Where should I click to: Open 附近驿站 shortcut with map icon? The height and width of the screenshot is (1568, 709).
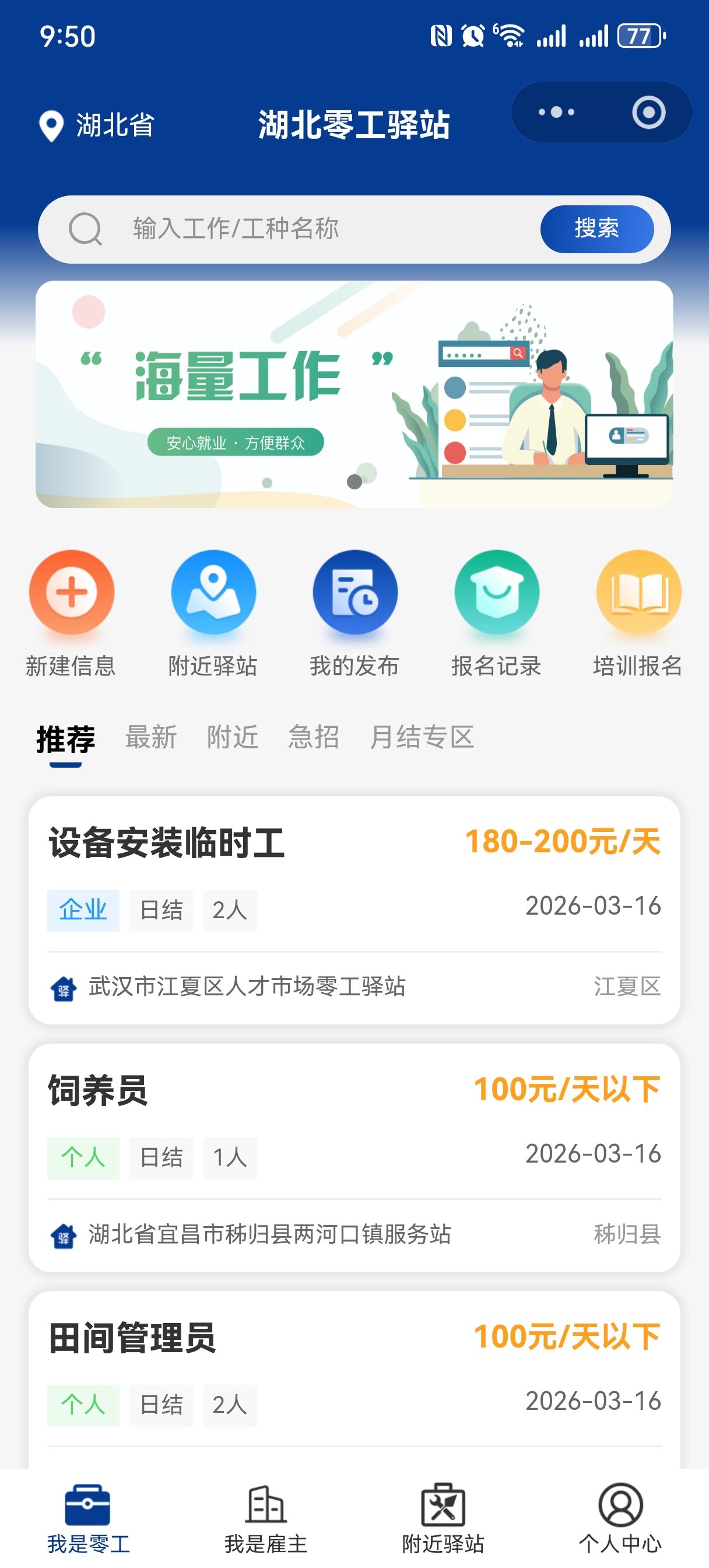pyautogui.click(x=213, y=614)
